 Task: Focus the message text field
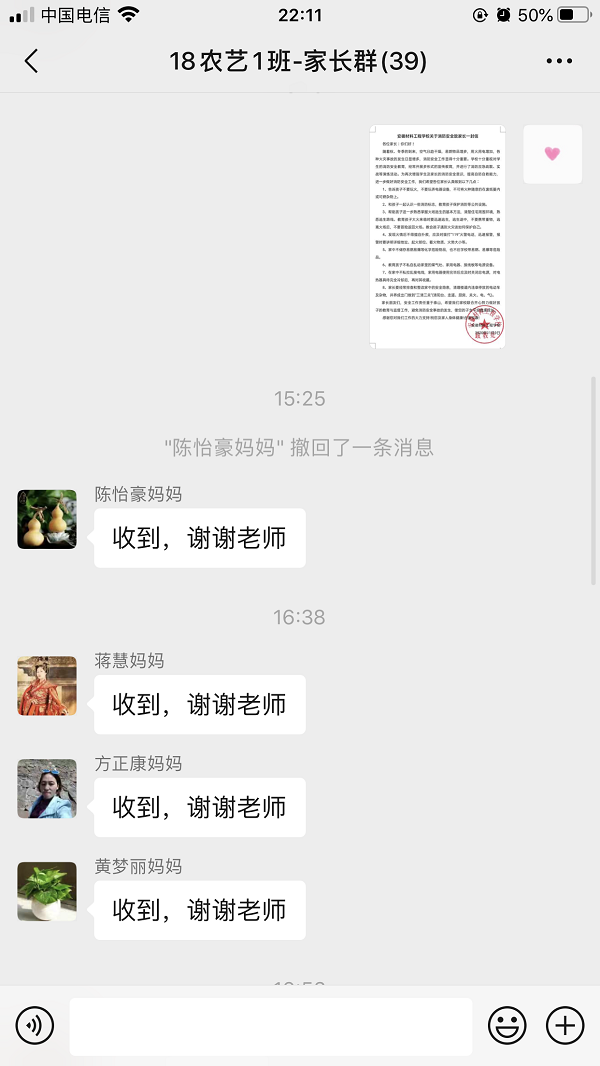[270, 1026]
